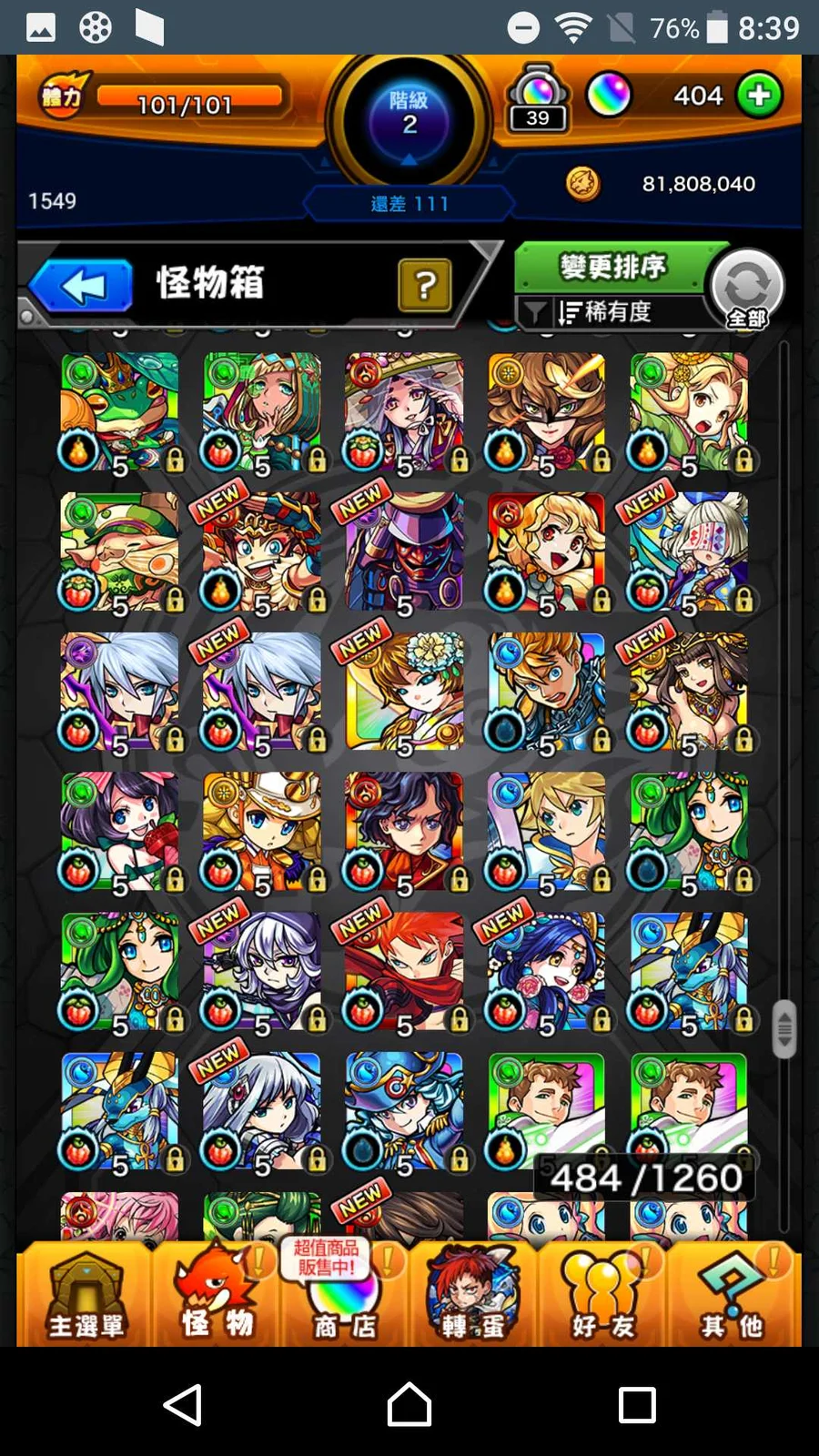
Task: Open the 怪物 monster tab
Action: [x=217, y=1297]
